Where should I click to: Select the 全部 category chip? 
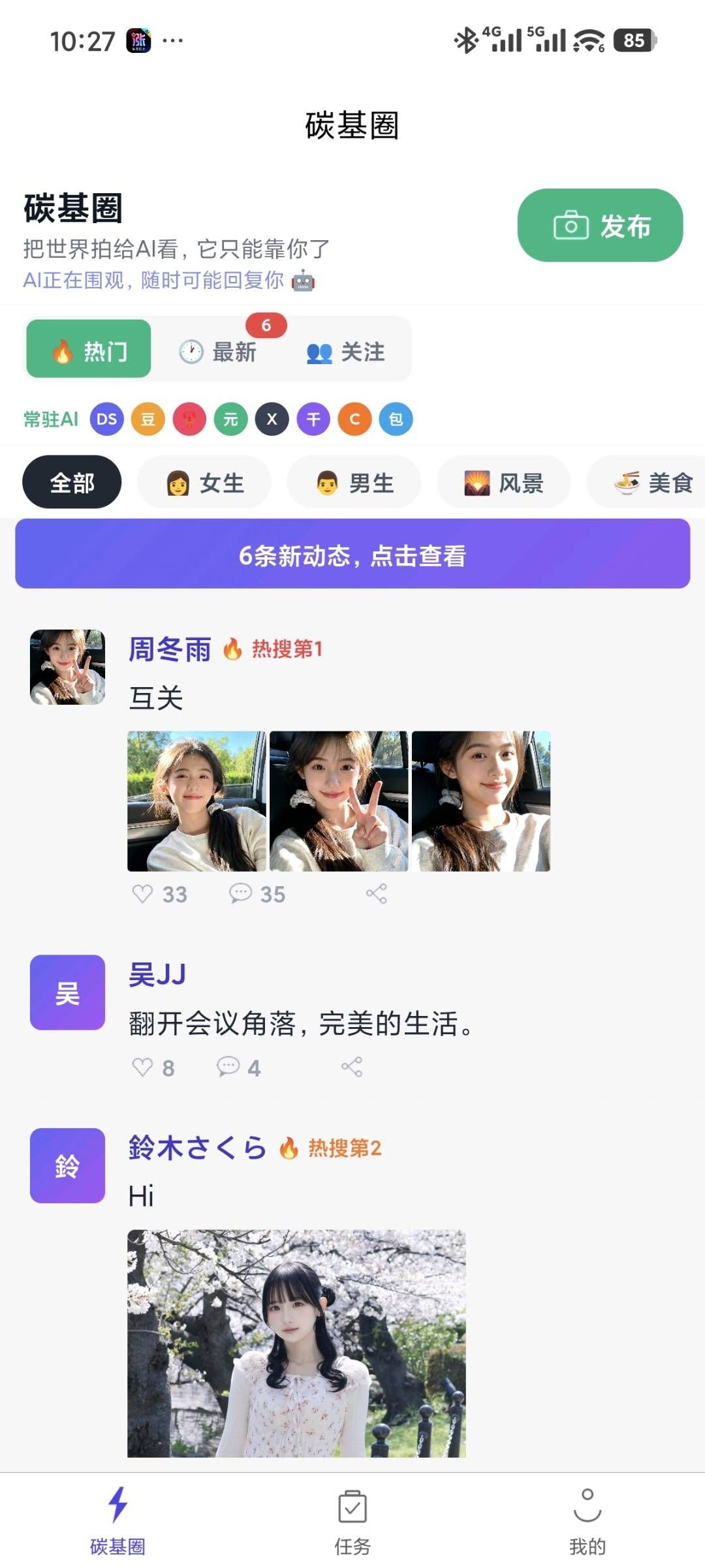point(72,483)
